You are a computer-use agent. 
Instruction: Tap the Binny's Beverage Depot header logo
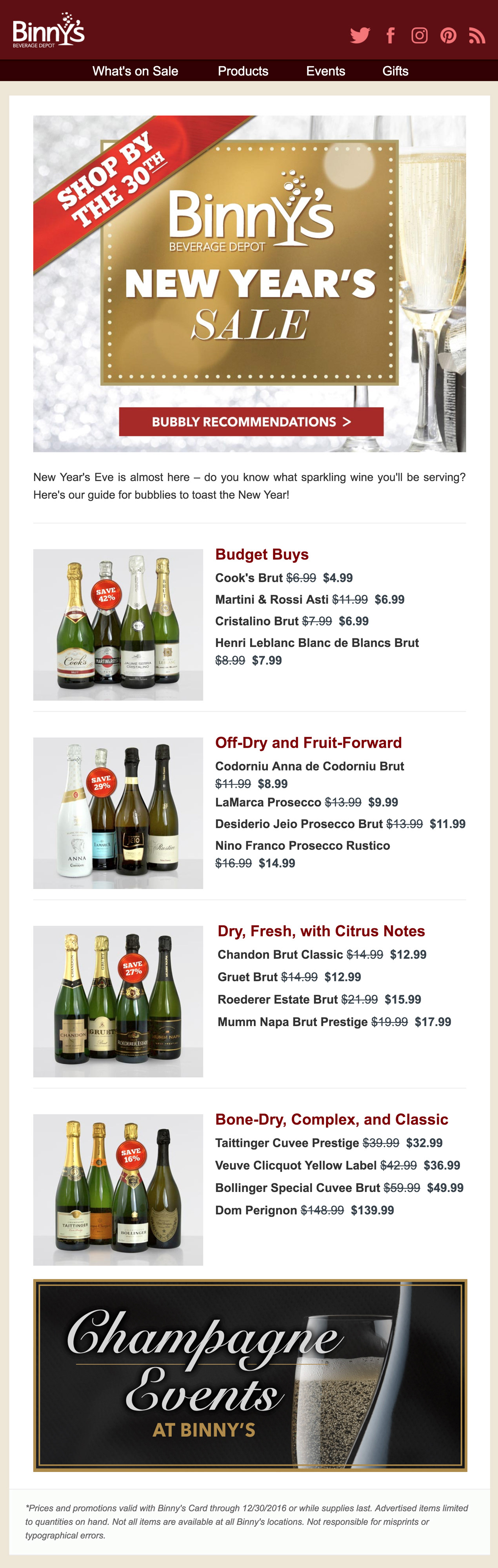49,31
